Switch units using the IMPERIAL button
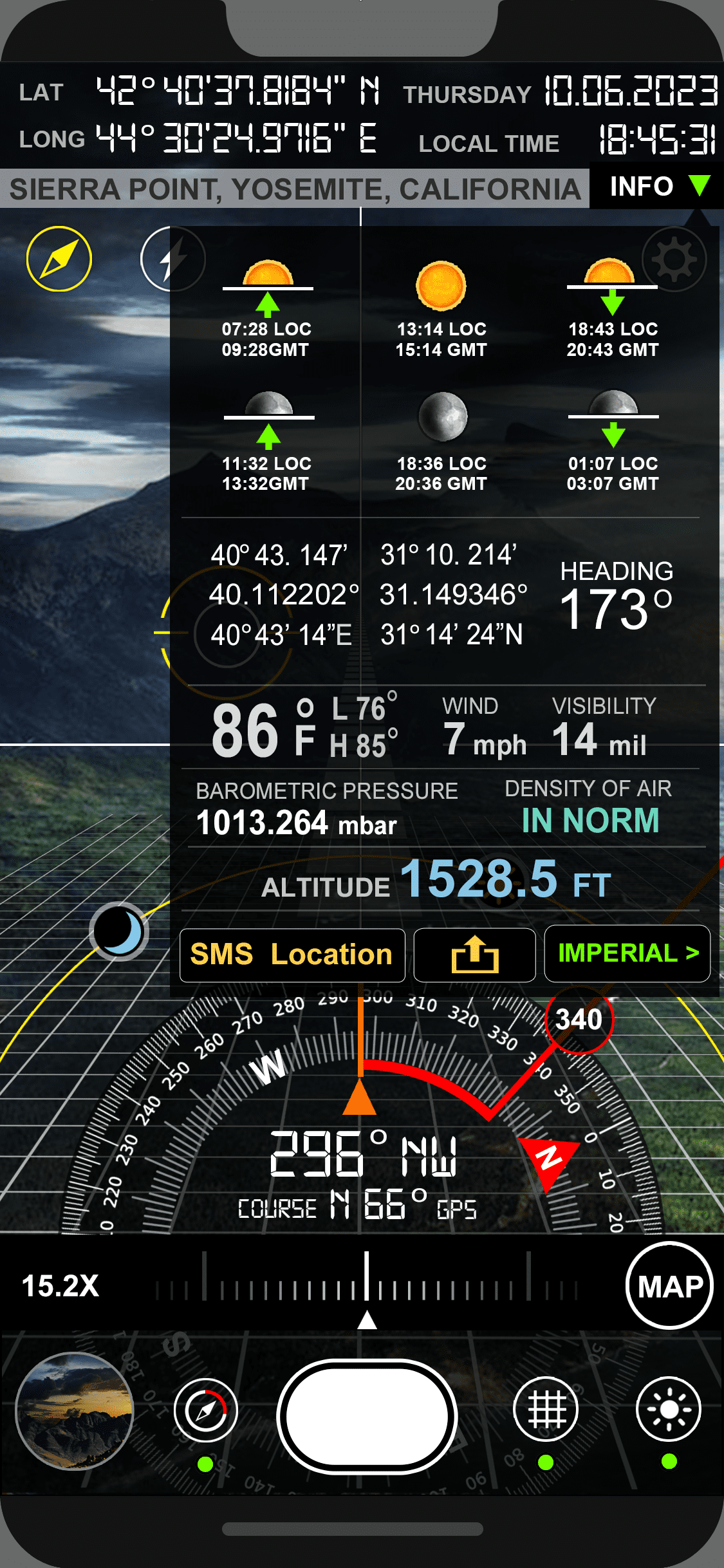Viewport: 724px width, 1568px height. coord(627,953)
